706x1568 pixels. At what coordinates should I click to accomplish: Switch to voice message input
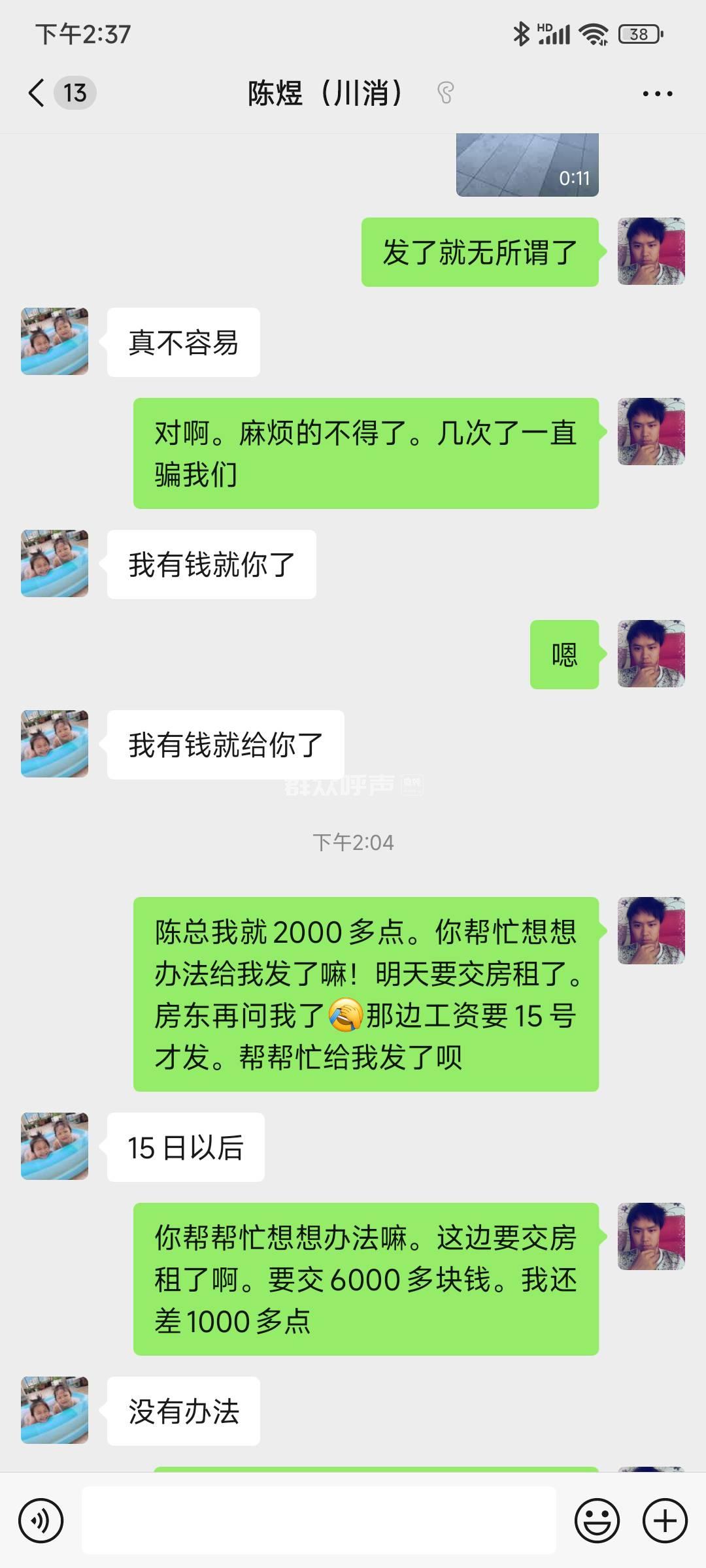(41, 1521)
